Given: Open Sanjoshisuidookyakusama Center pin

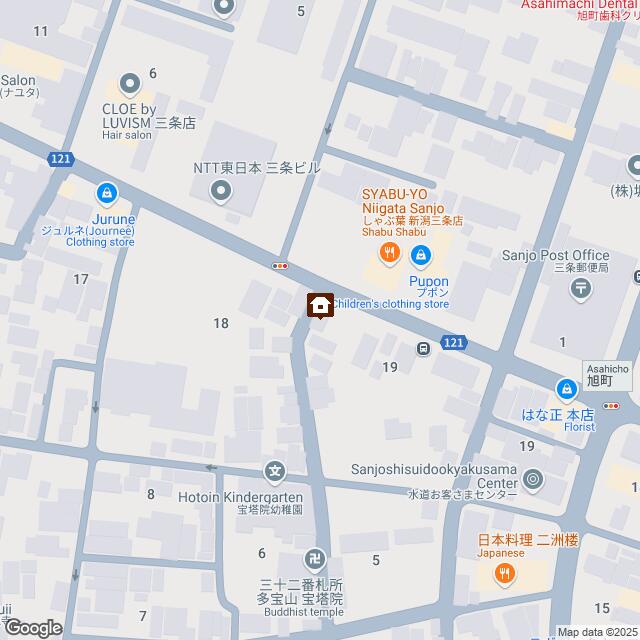Looking at the screenshot, I should coord(533,479).
